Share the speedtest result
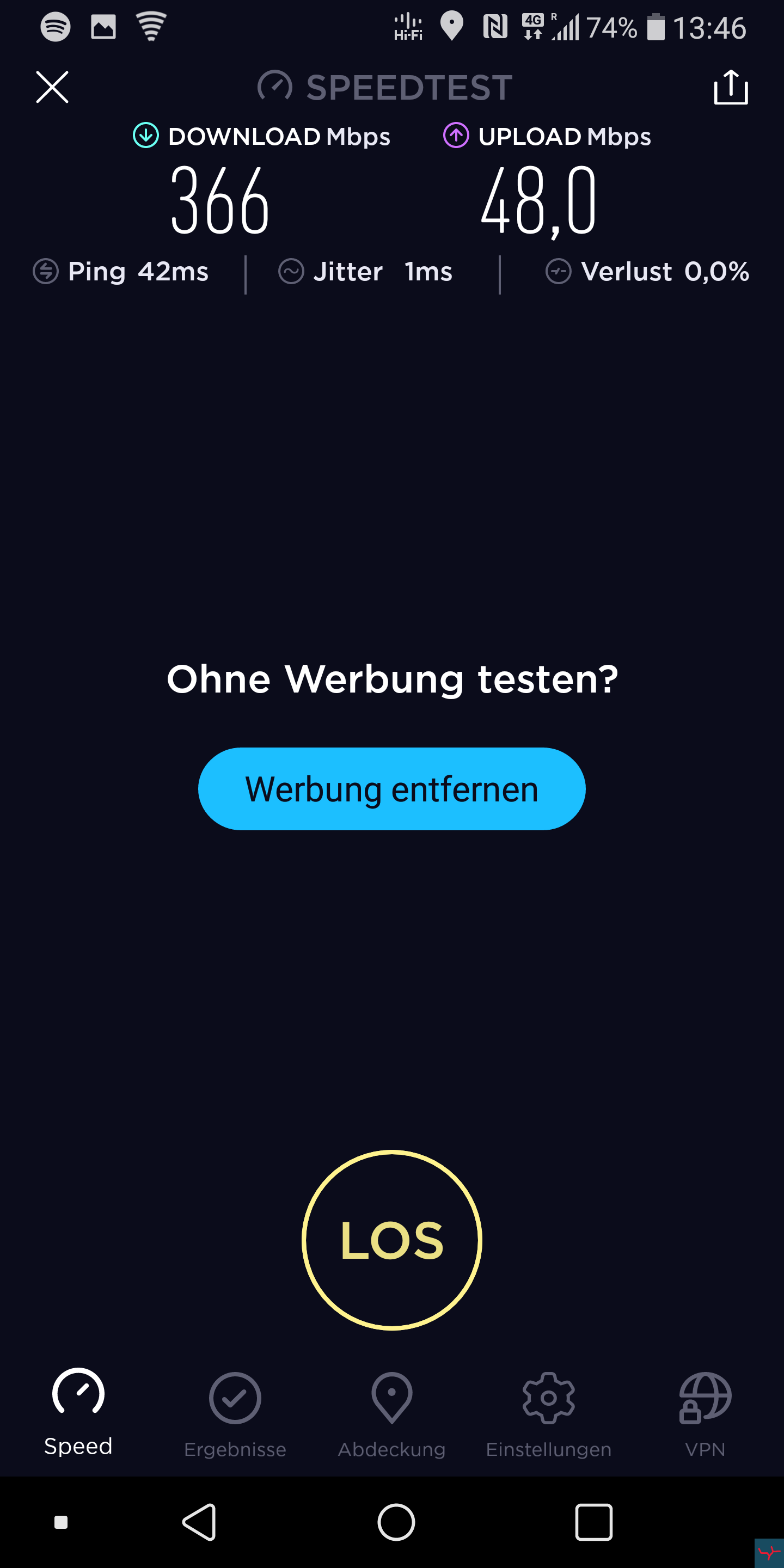 pyautogui.click(x=731, y=87)
